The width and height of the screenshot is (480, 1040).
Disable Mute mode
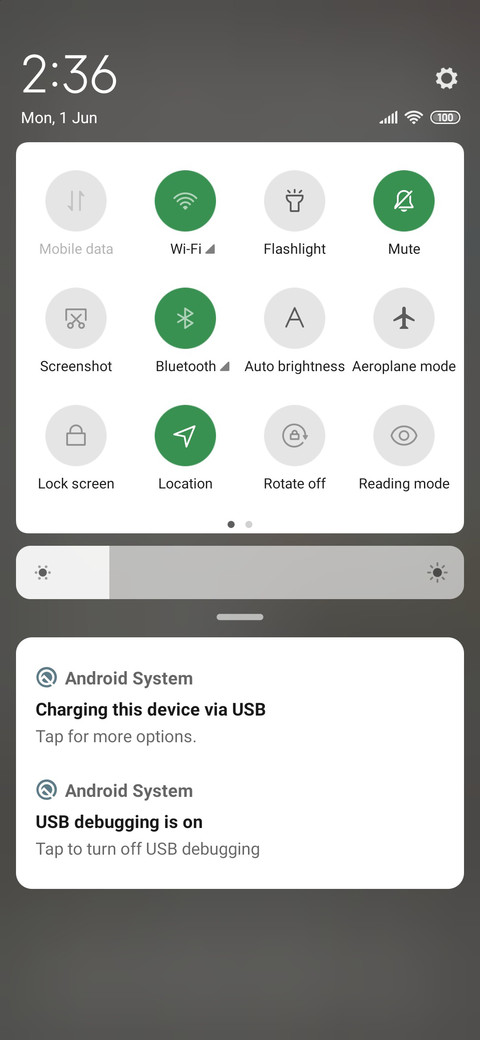tap(404, 200)
